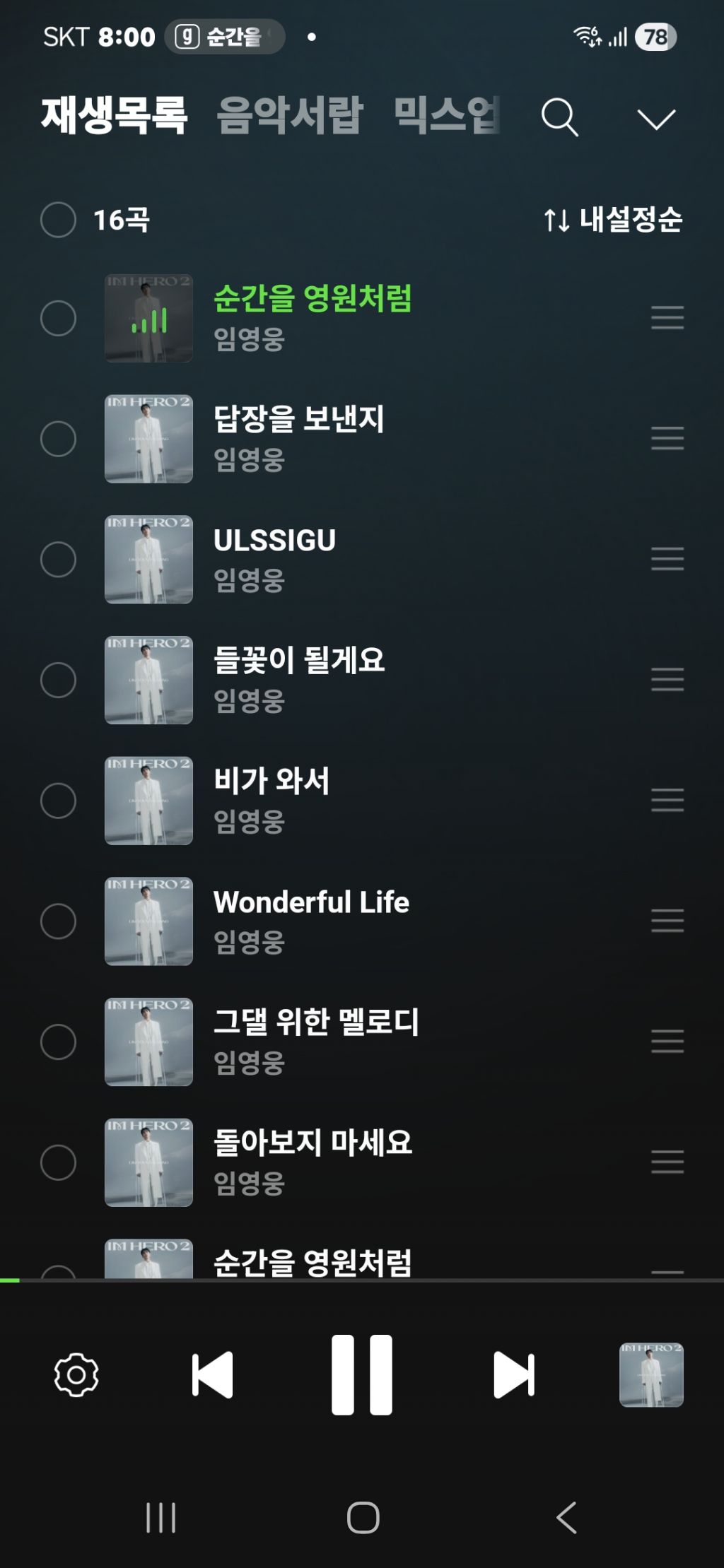The height and width of the screenshot is (1568, 724).
Task: Open the search magnifier icon
Action: click(x=559, y=117)
